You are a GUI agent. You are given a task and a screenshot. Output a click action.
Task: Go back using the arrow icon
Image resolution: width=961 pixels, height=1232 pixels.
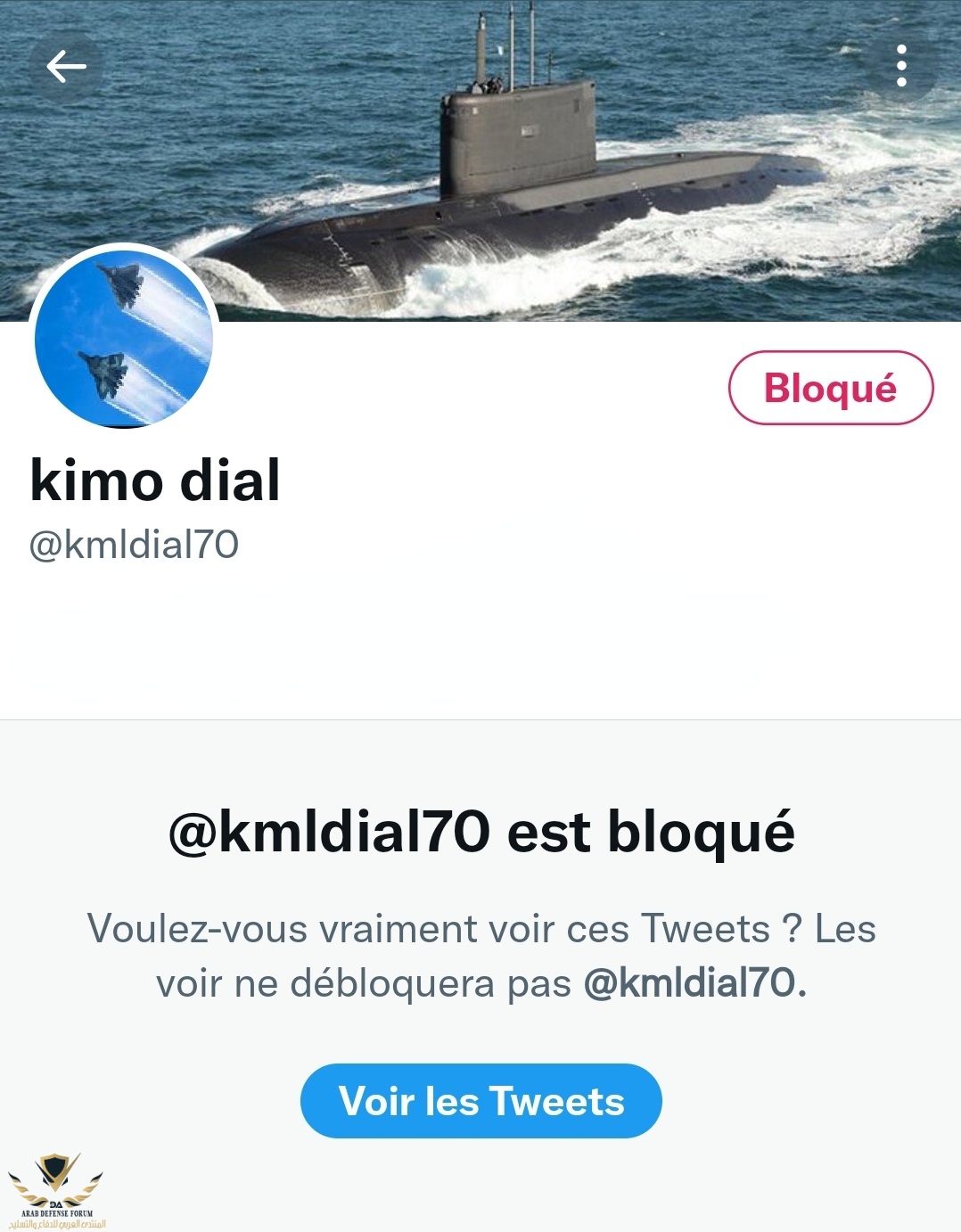[66, 67]
